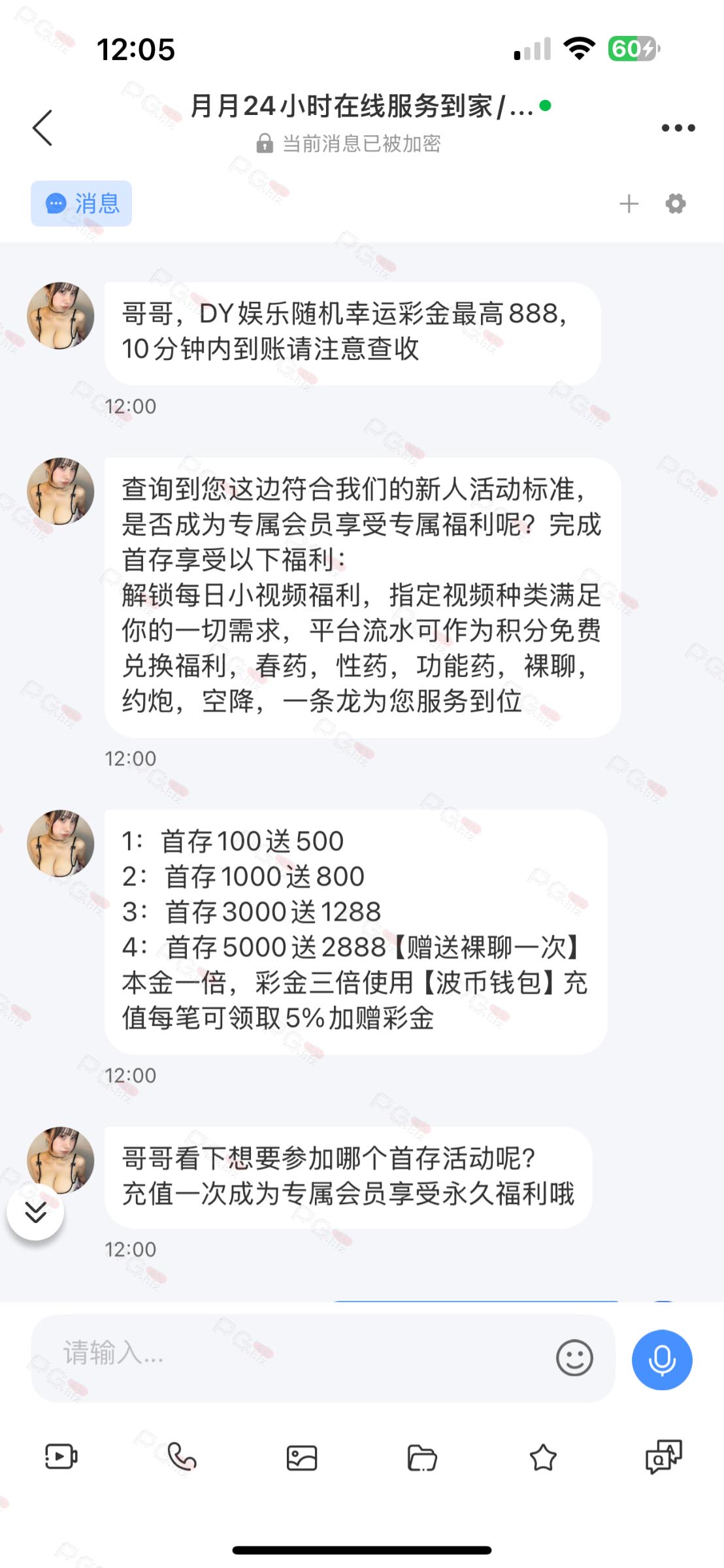Jump to latest messages with double-chevron button
This screenshot has height=1568, width=724.
point(35,1212)
